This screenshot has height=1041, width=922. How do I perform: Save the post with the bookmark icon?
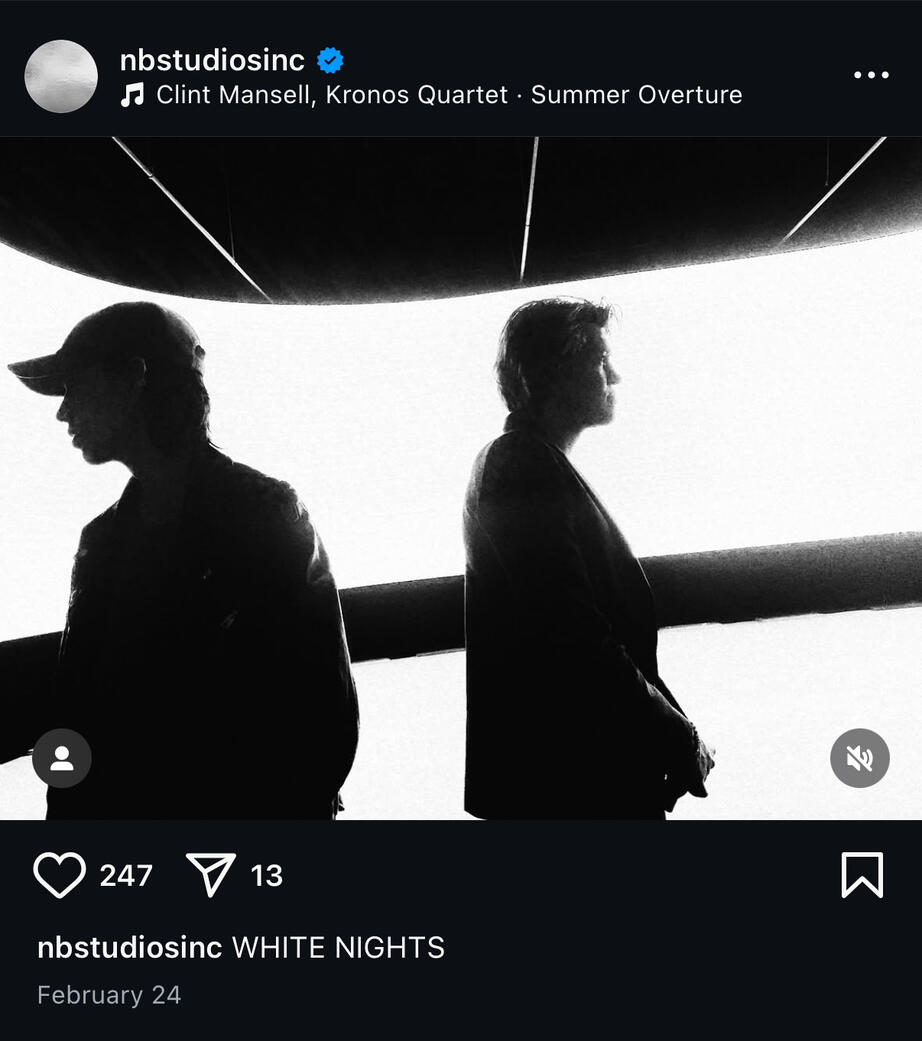[862, 875]
